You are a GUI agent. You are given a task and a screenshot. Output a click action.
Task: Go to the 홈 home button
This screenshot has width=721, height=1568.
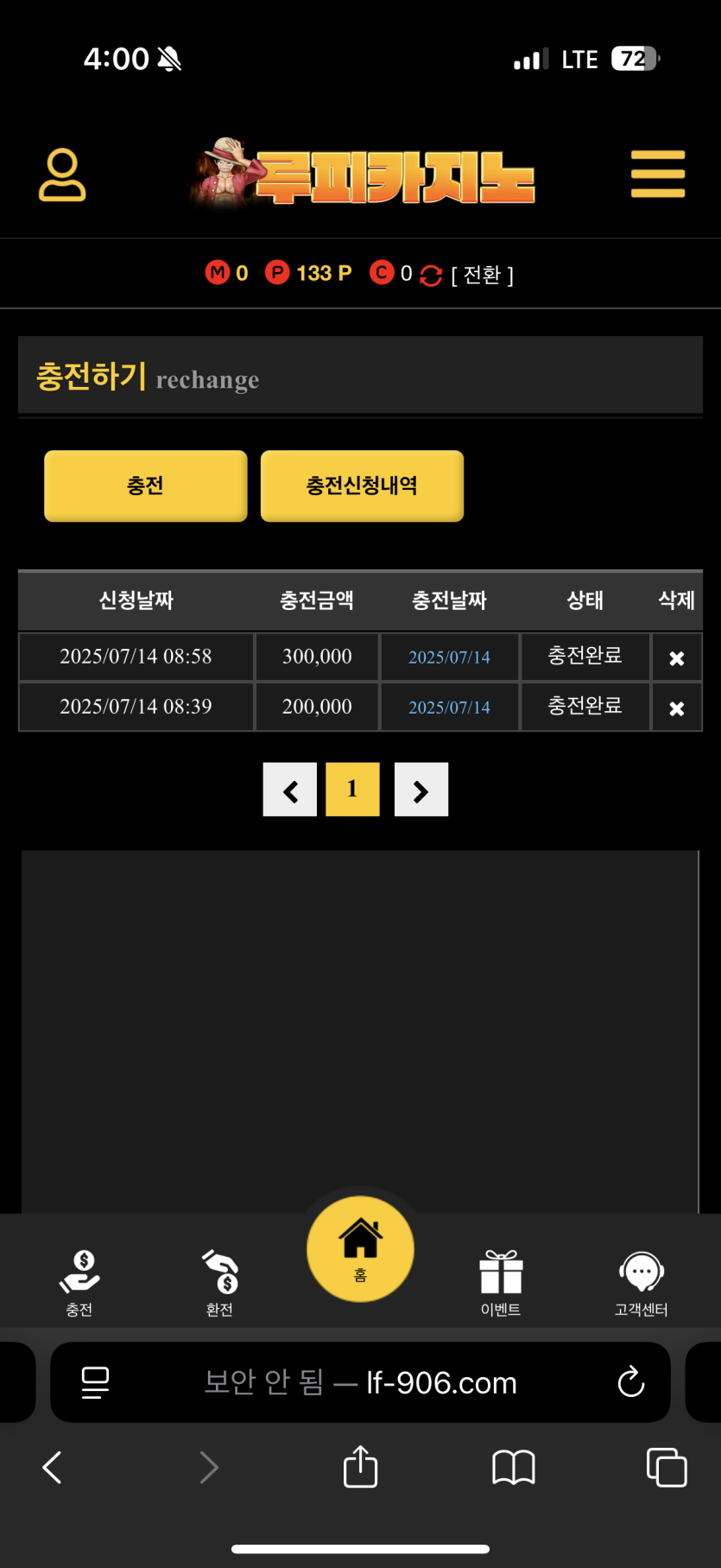360,1249
